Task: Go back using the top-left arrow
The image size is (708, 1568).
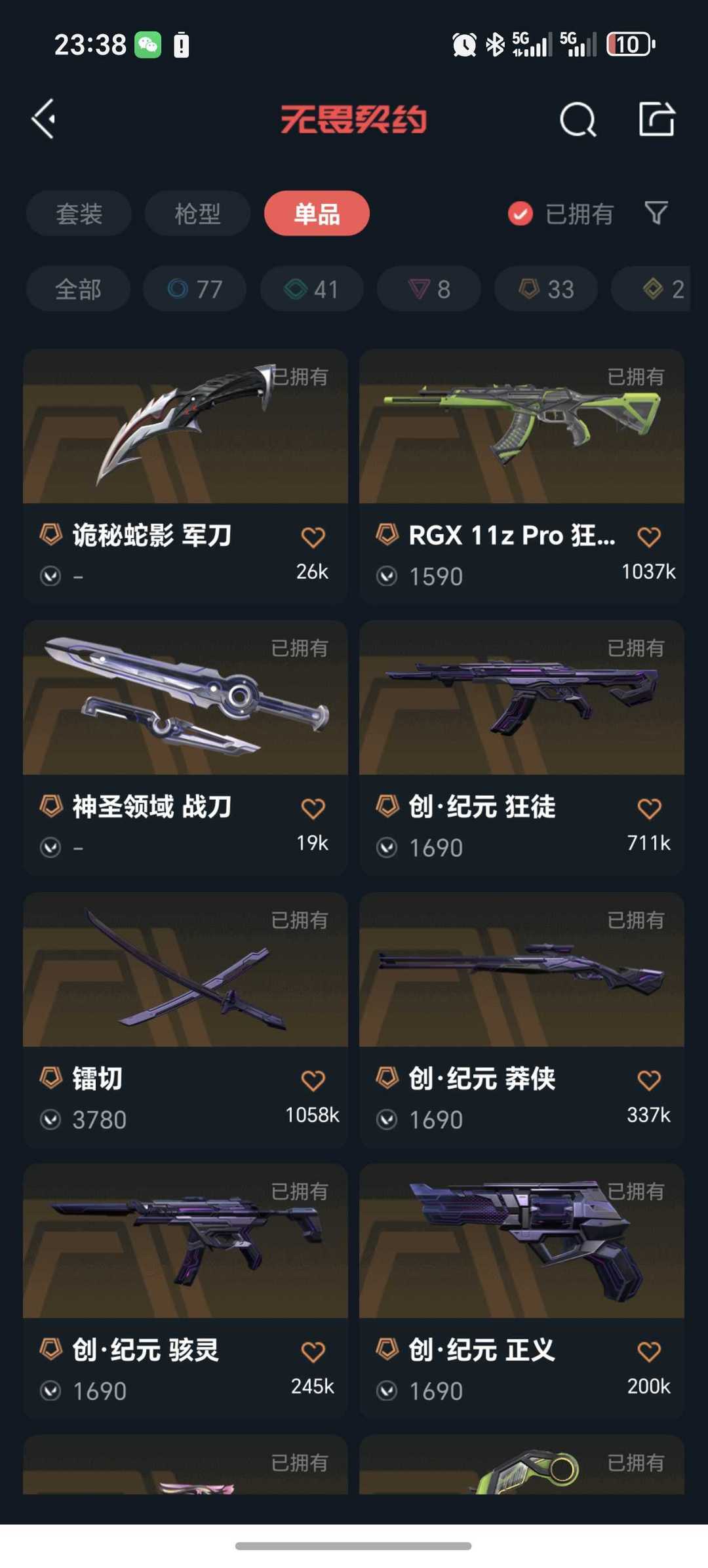Action: tap(44, 119)
